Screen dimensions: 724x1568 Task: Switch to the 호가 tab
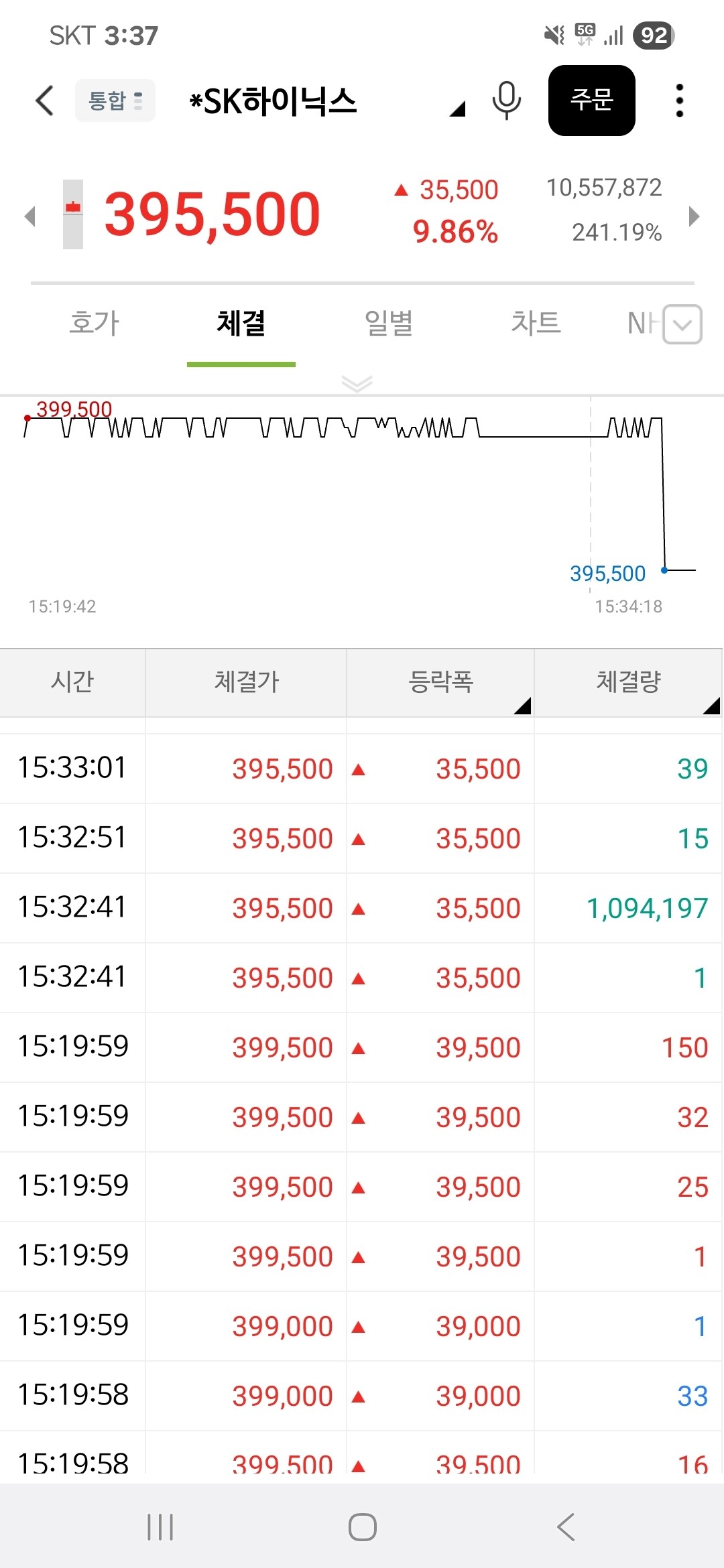(x=95, y=323)
